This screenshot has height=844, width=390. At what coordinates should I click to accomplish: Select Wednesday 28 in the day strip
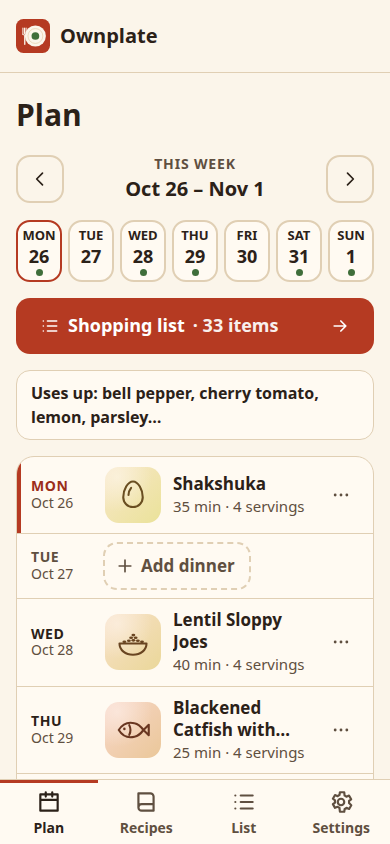pyautogui.click(x=143, y=251)
